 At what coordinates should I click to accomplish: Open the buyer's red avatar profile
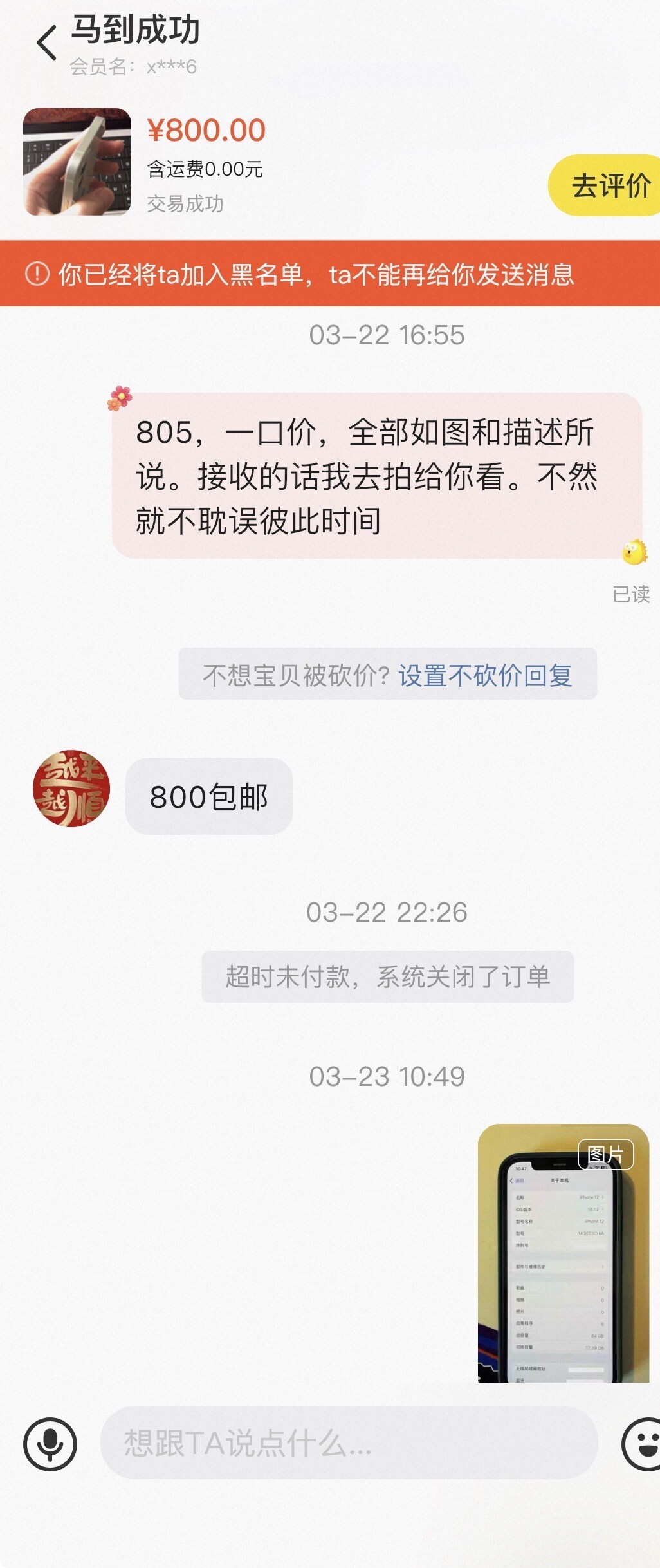tap(71, 789)
